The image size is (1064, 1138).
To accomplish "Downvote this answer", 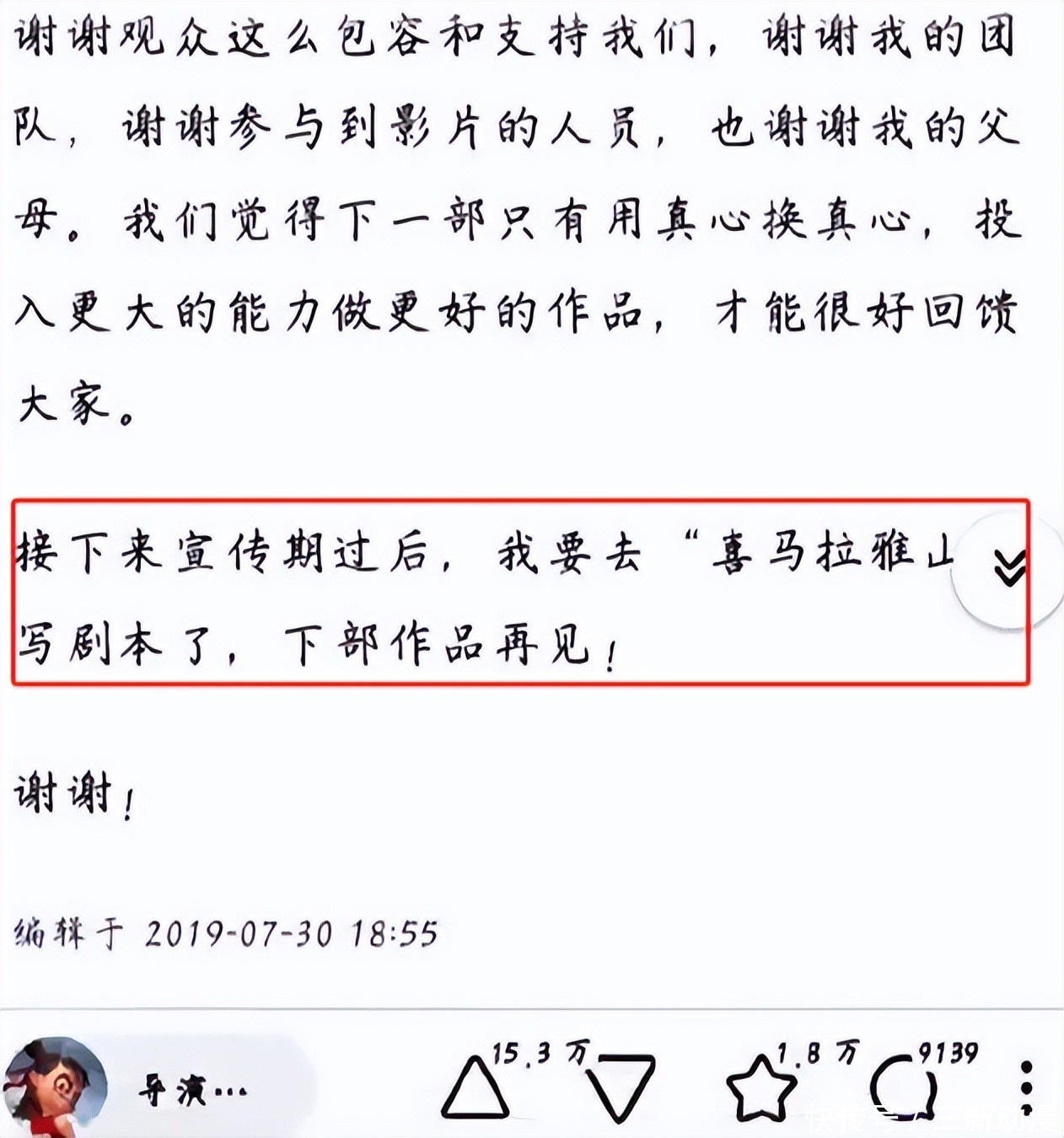I will pos(621,1089).
